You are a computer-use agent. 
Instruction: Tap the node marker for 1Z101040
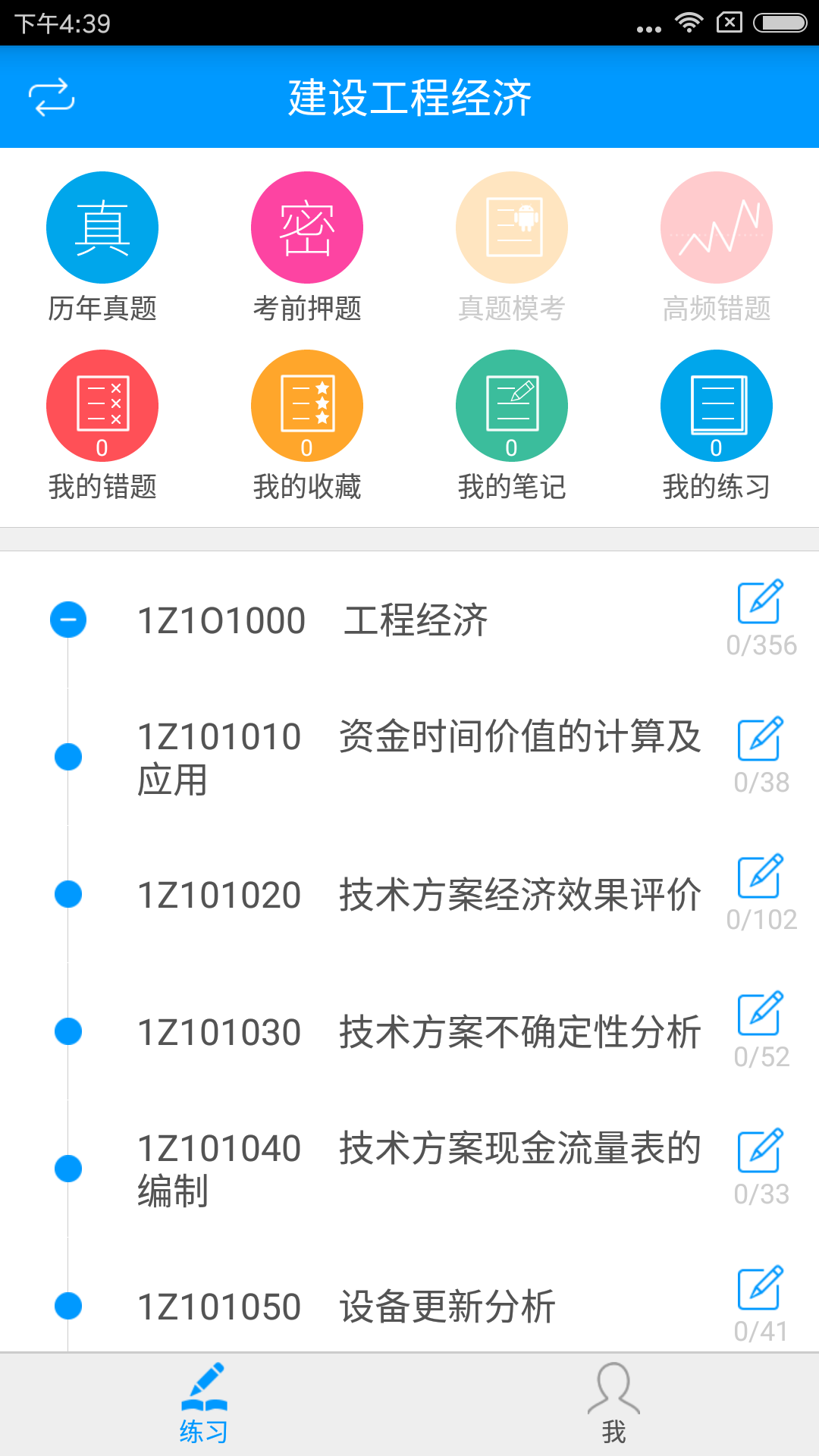[69, 1168]
